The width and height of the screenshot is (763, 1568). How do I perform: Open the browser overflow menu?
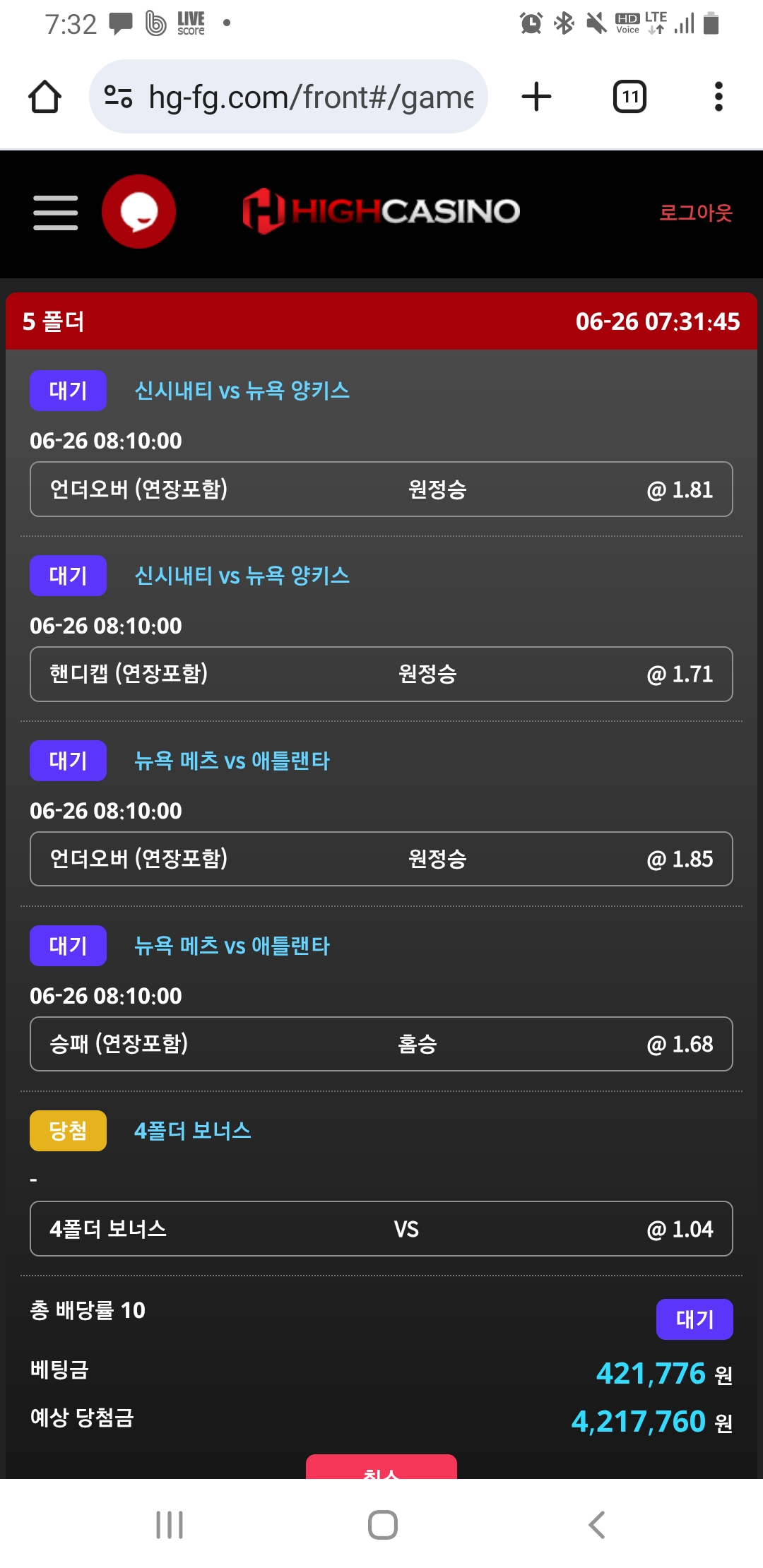coord(718,97)
